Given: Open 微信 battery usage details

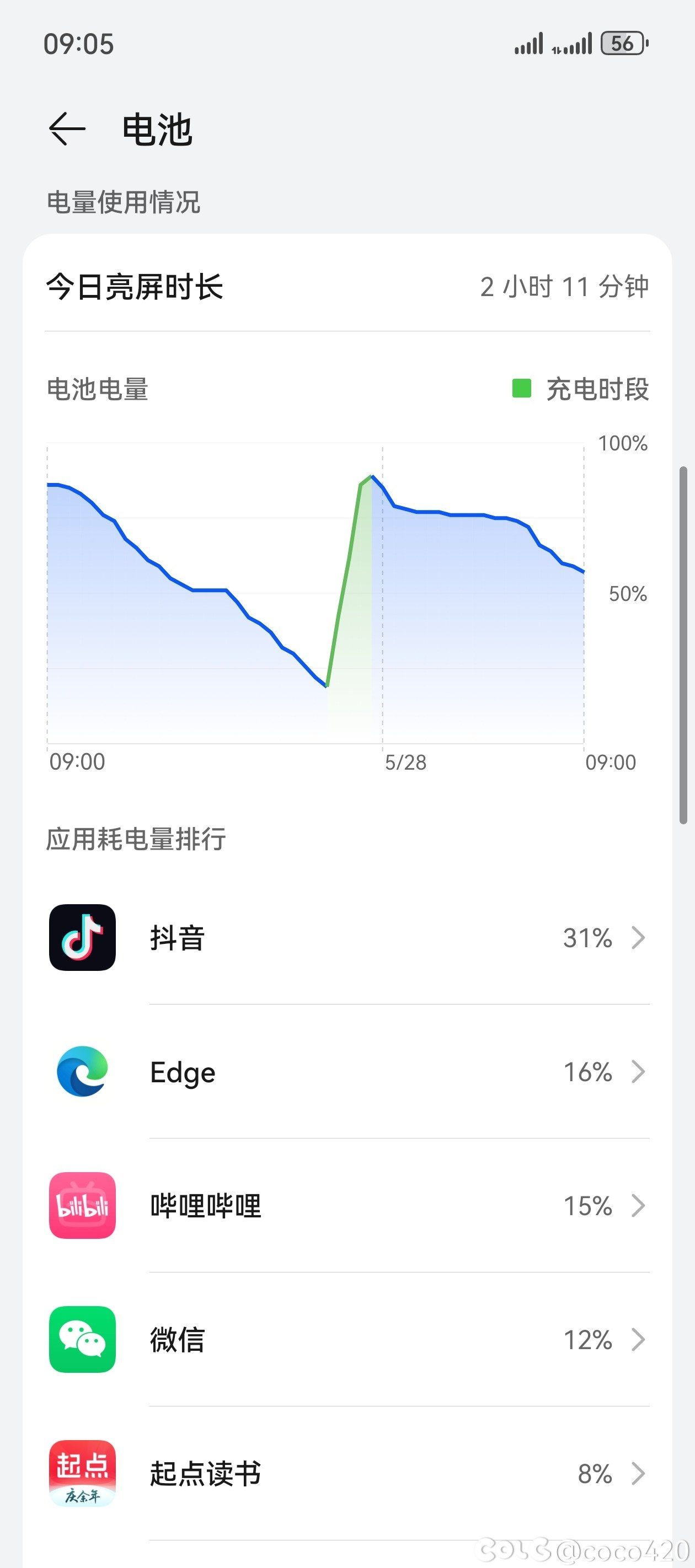Looking at the screenshot, I should (347, 1339).
